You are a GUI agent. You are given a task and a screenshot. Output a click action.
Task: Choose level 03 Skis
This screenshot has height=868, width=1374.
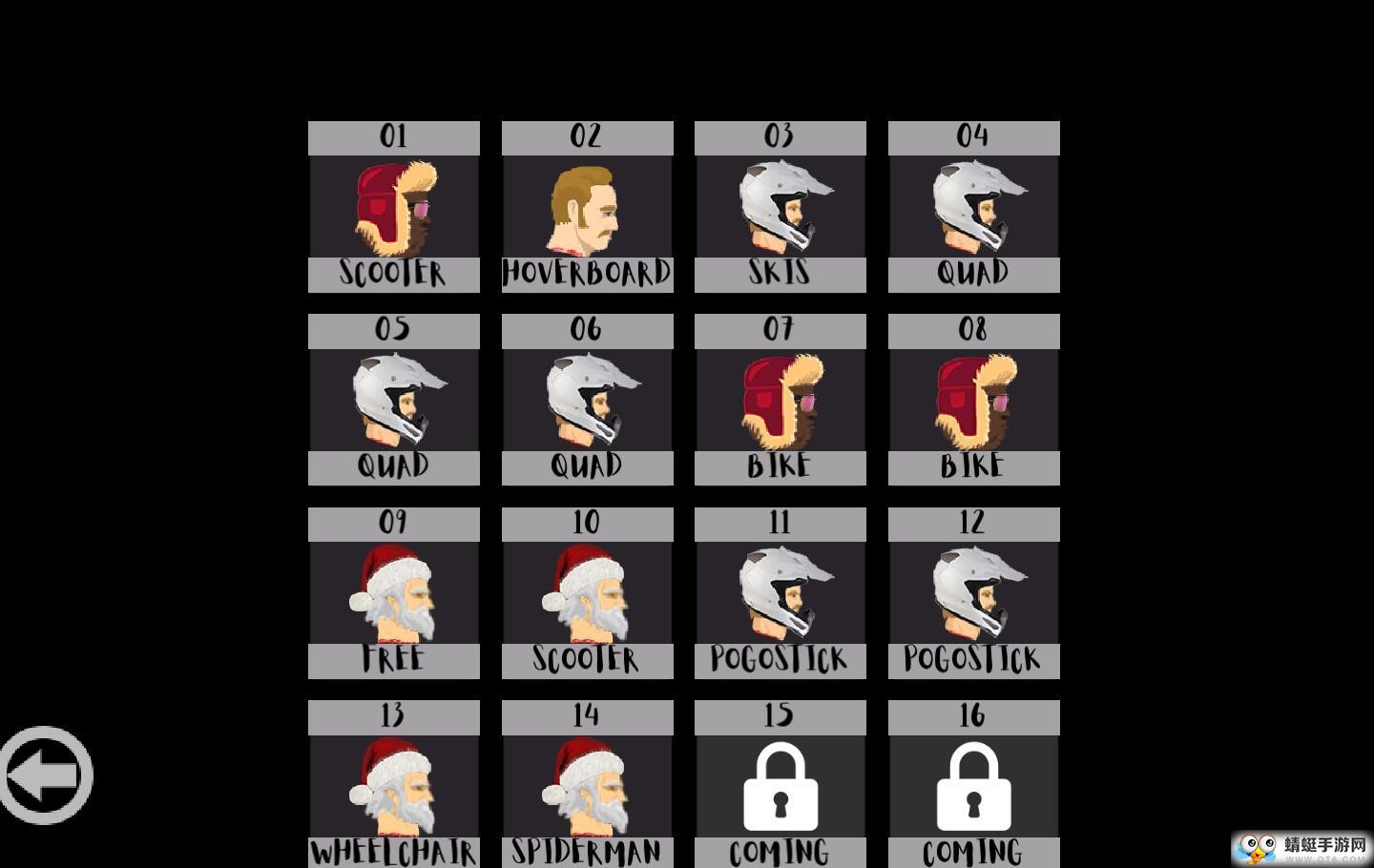tap(780, 207)
